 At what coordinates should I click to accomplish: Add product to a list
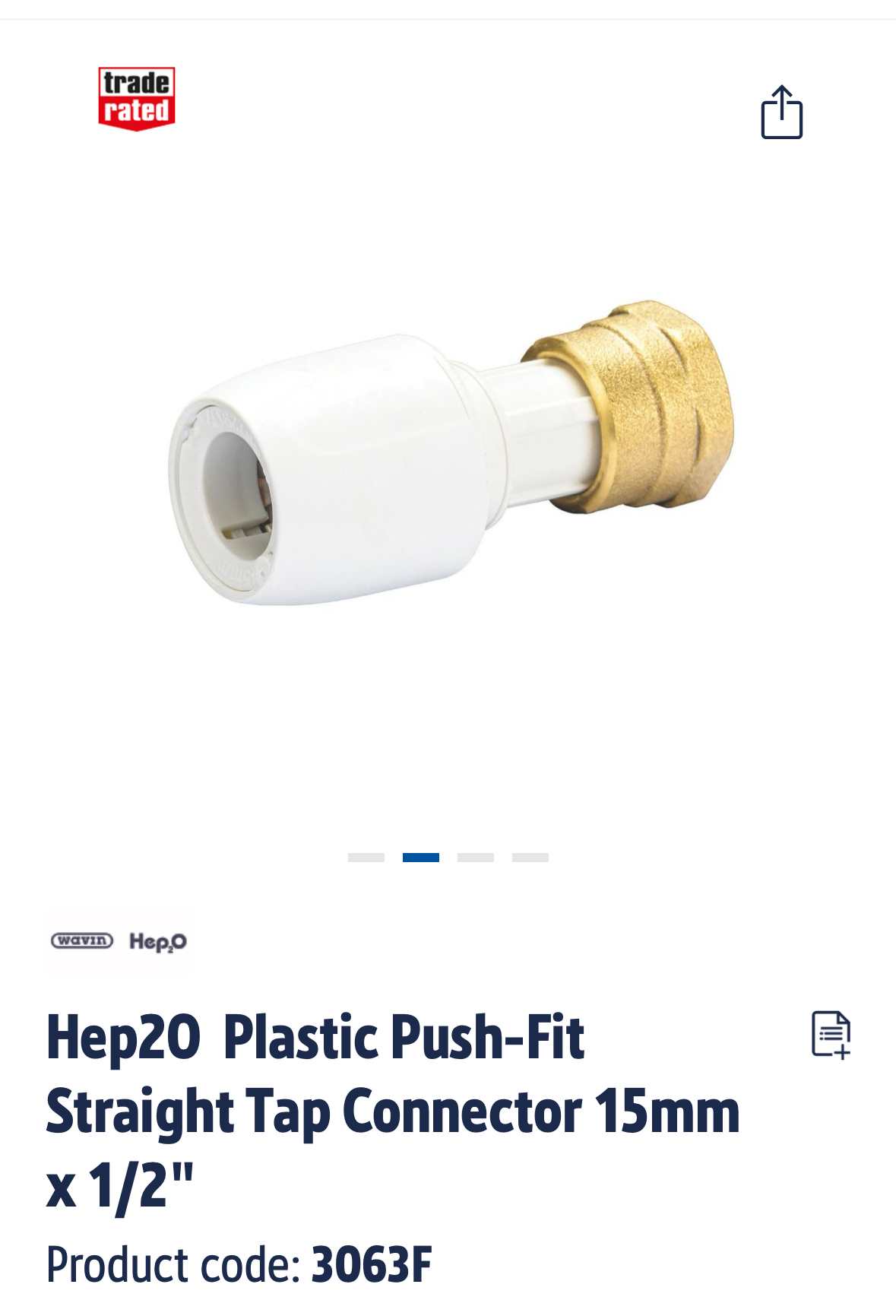point(830,1034)
